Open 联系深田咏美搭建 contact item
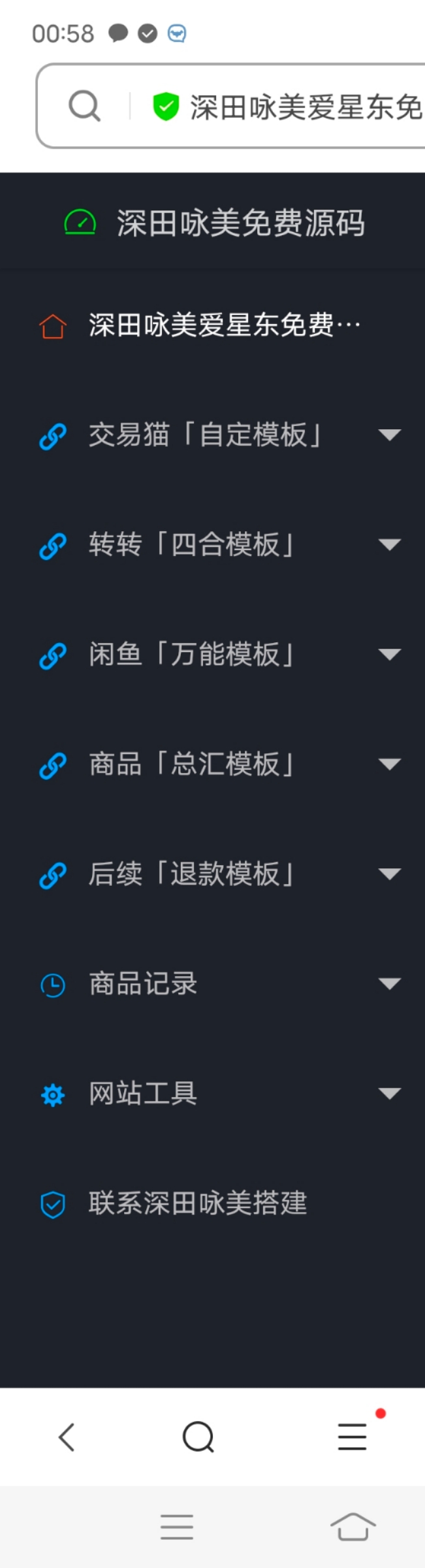Viewport: 425px width, 1568px height. (197, 1203)
